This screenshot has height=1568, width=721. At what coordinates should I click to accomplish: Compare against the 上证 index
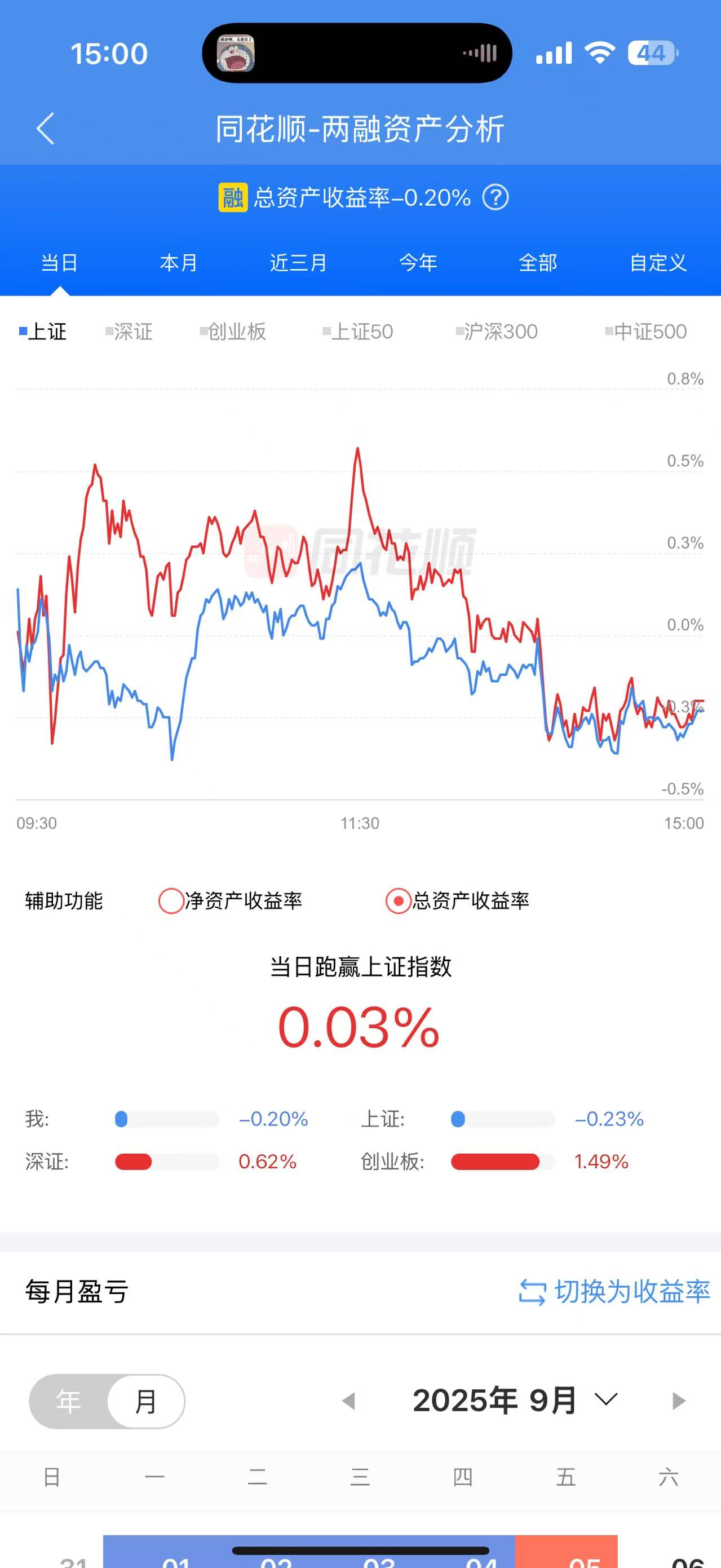pyautogui.click(x=43, y=332)
